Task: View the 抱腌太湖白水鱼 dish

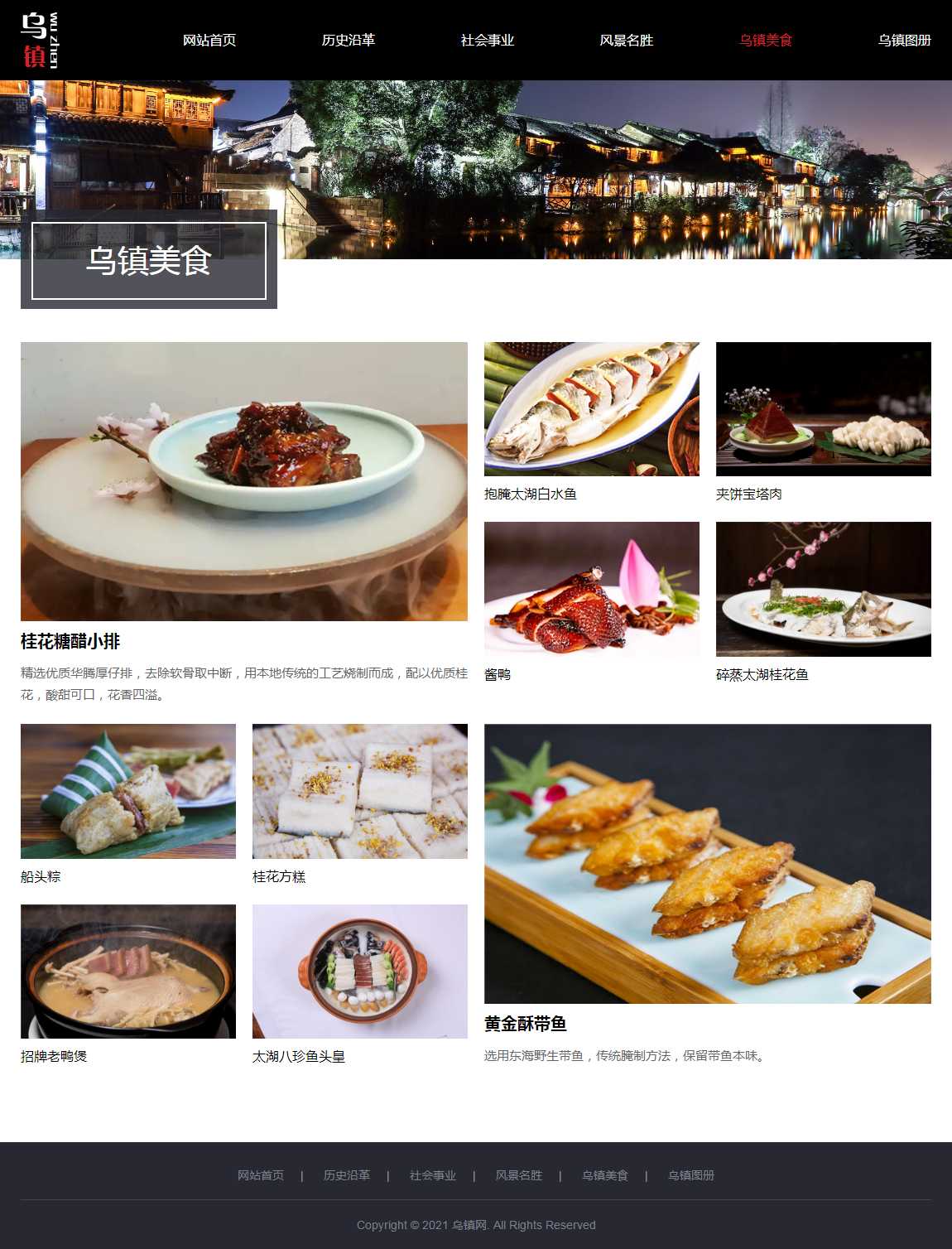Action: pos(592,409)
